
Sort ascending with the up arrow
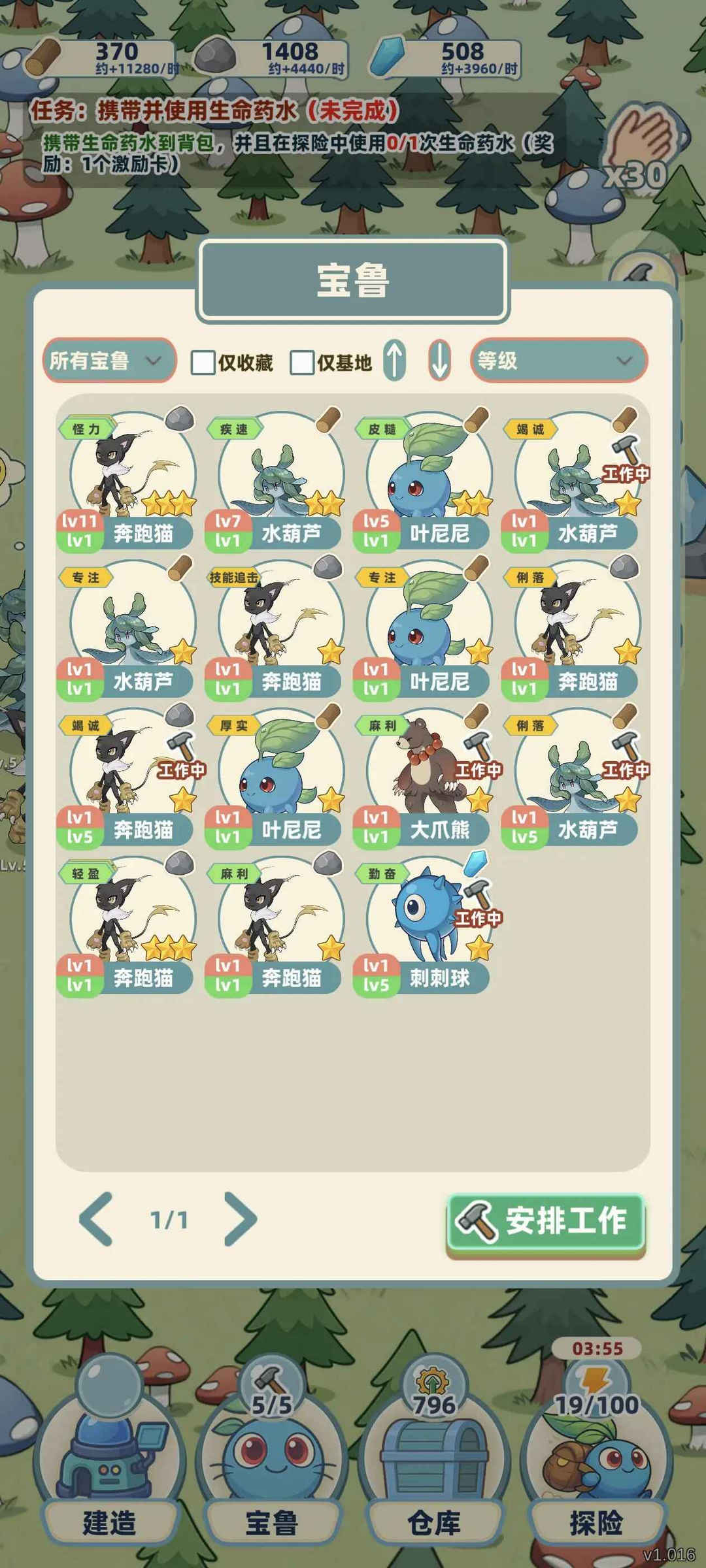(x=394, y=360)
